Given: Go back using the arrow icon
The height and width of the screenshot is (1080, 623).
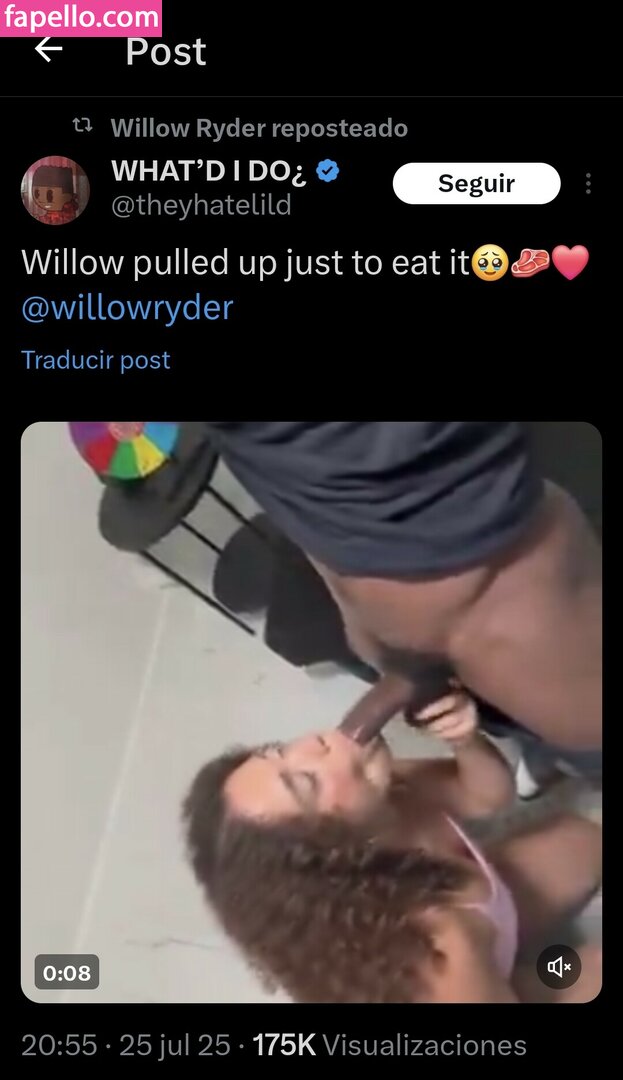Looking at the screenshot, I should click(48, 49).
